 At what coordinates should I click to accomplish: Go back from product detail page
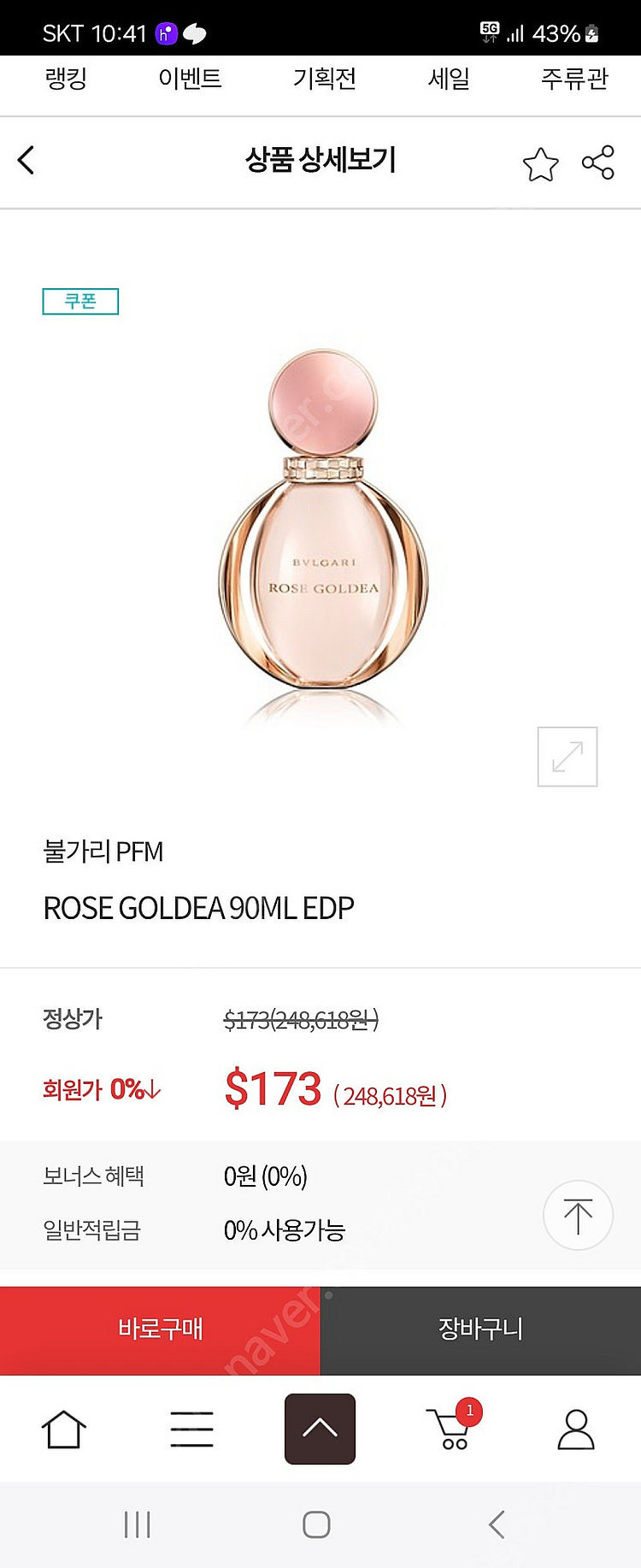[26, 160]
